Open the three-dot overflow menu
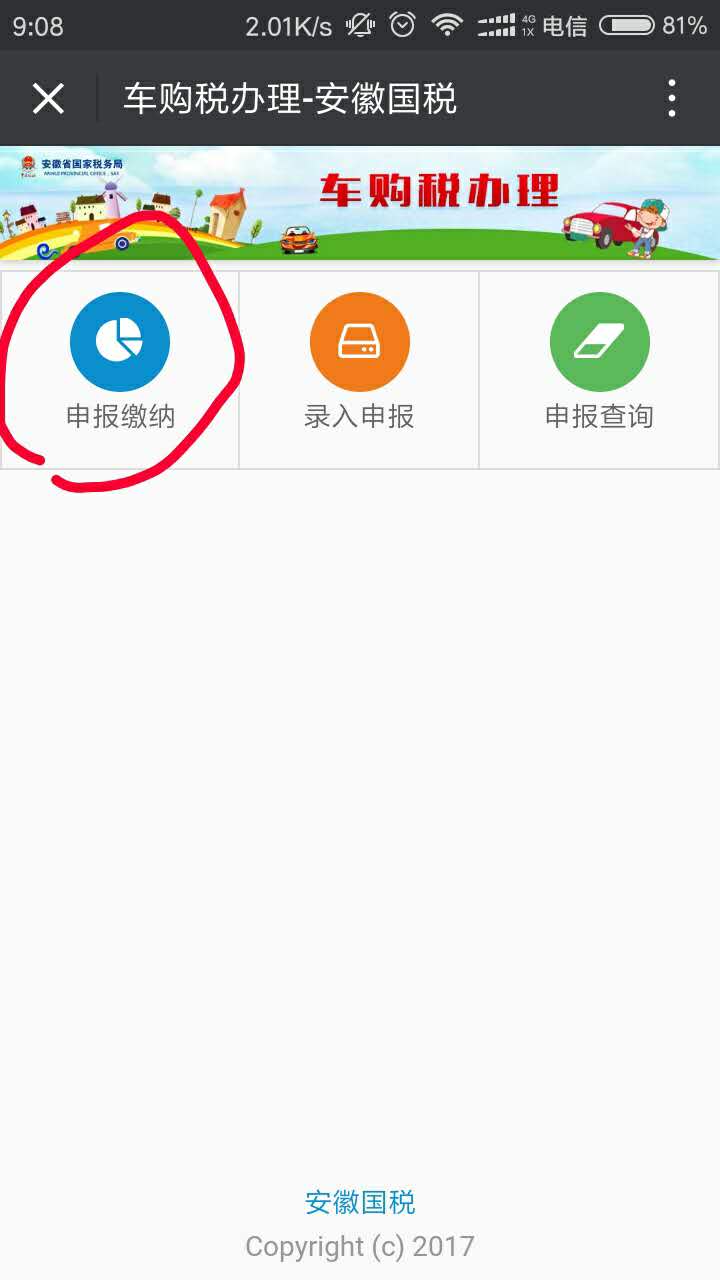Screen dimensions: 720x1280 click(x=671, y=99)
